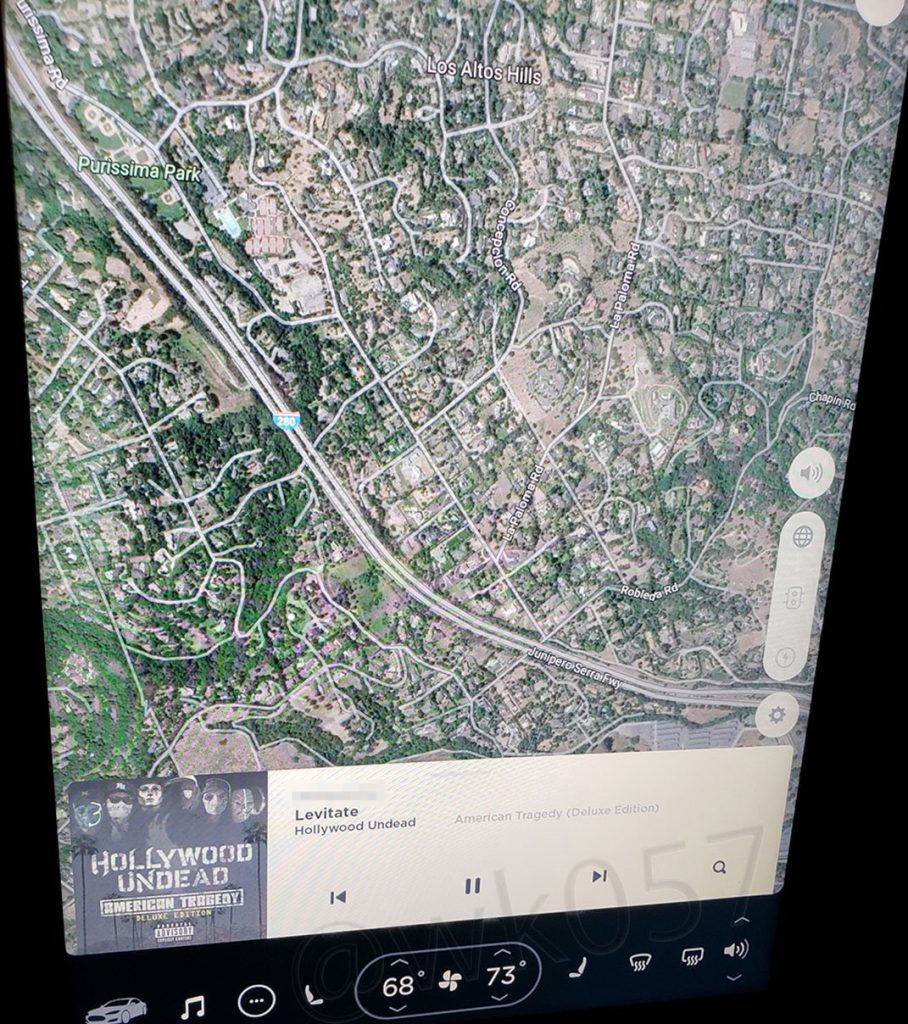908x1024 pixels.
Task: Open the music player app
Action: click(193, 1005)
